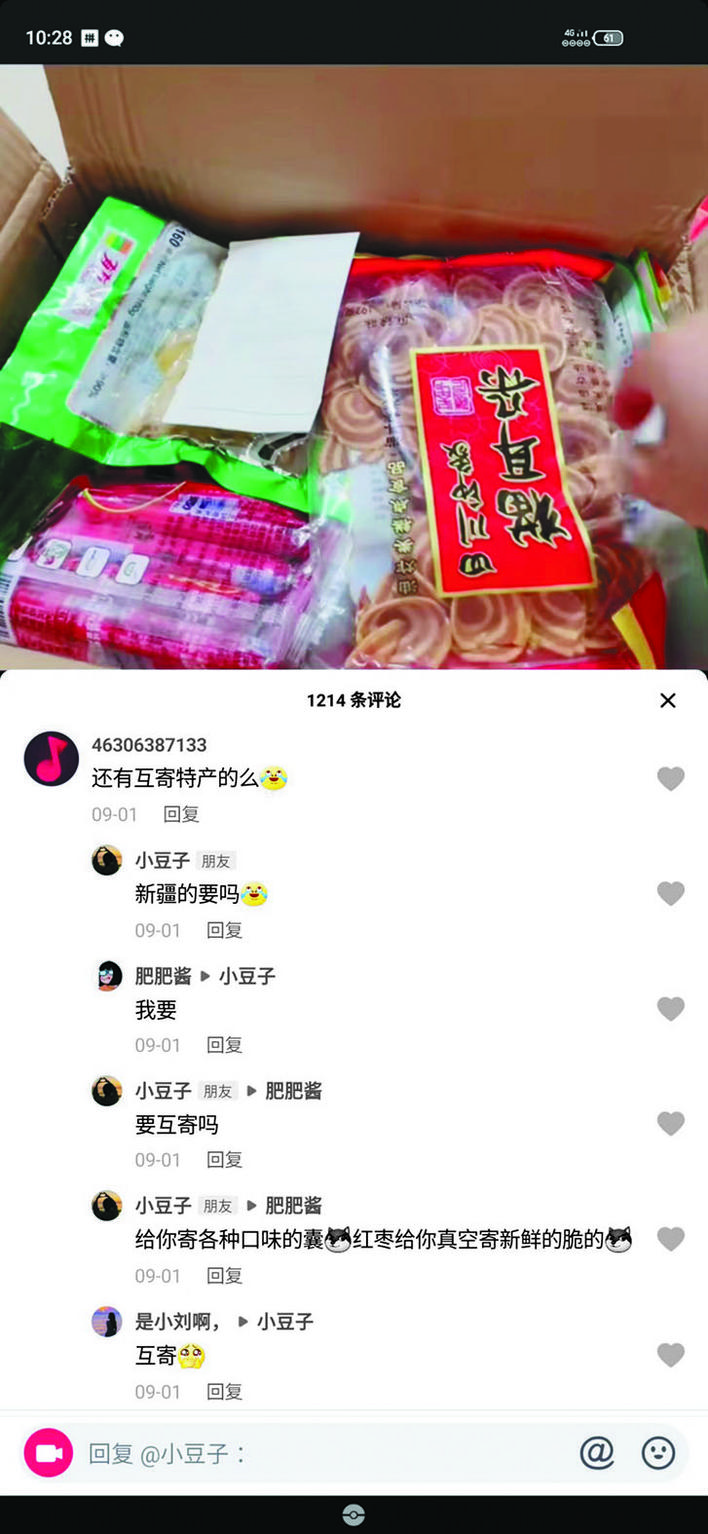Open 是小刘啊's profile avatar
The height and width of the screenshot is (1534, 708).
(107, 1321)
